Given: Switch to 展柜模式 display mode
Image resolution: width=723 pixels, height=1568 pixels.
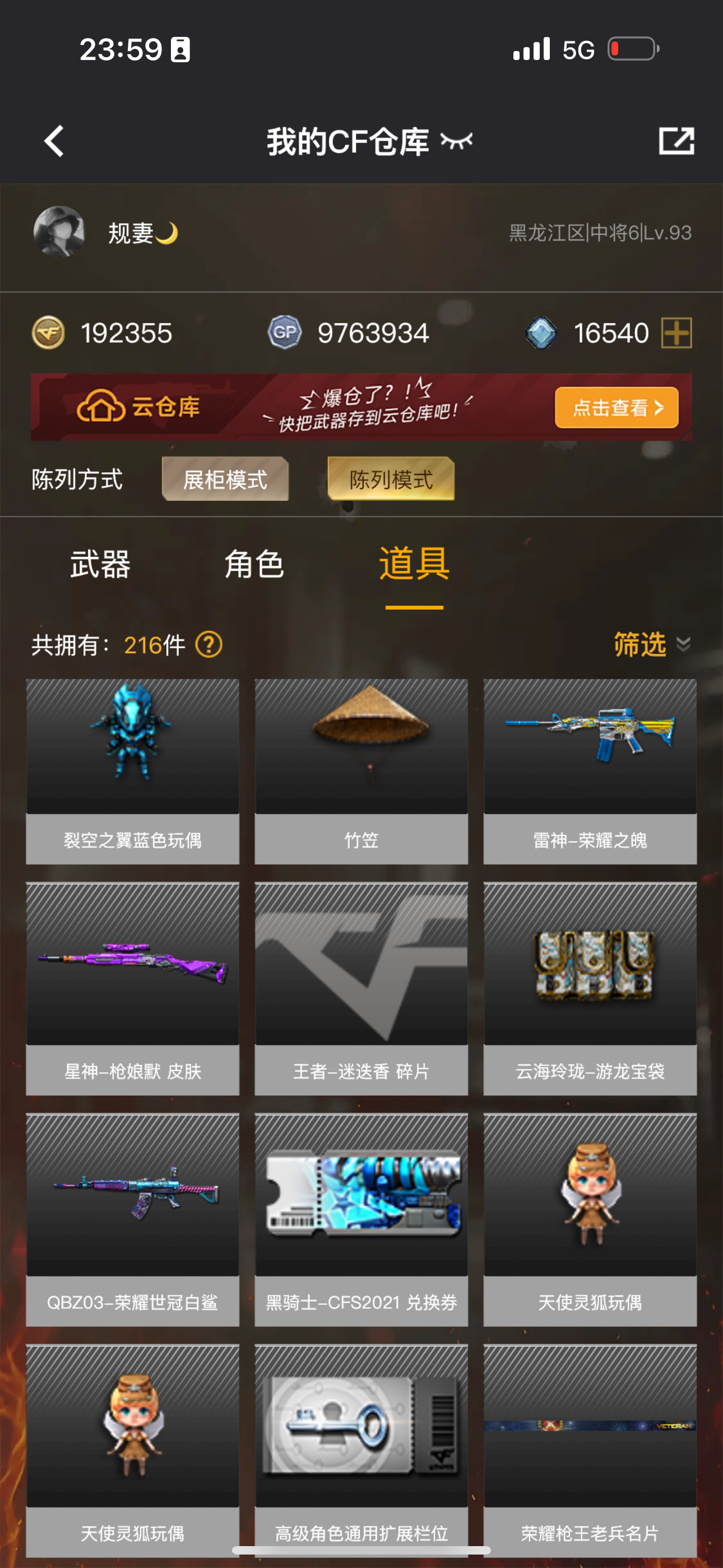Looking at the screenshot, I should [225, 479].
